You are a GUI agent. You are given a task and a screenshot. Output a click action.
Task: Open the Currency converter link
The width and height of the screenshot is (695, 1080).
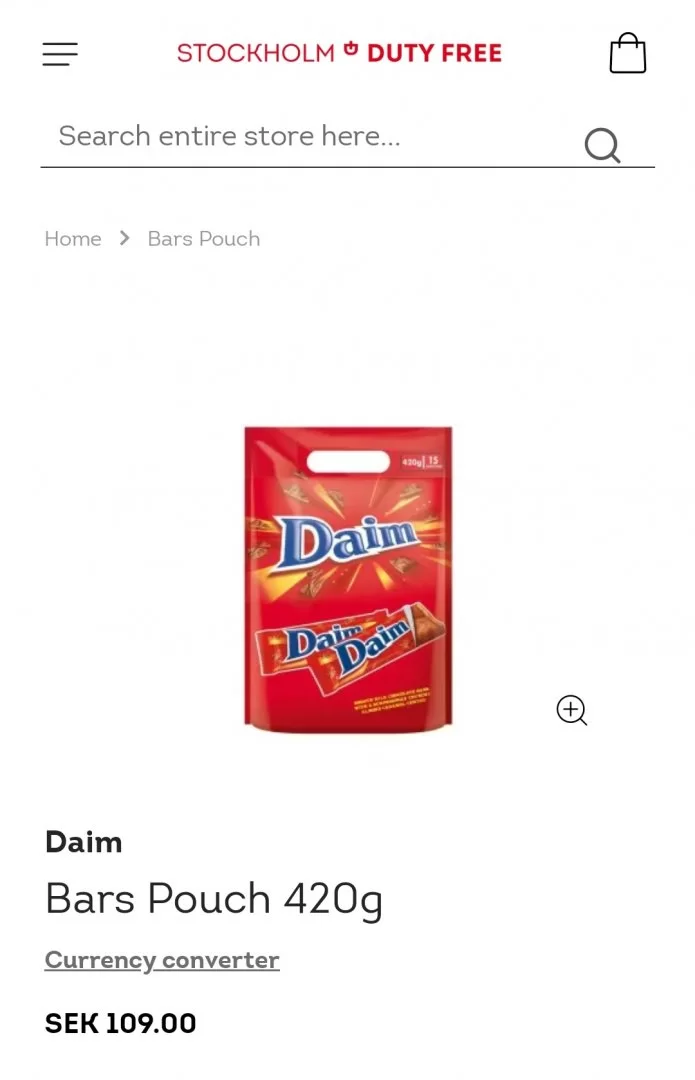pos(162,960)
